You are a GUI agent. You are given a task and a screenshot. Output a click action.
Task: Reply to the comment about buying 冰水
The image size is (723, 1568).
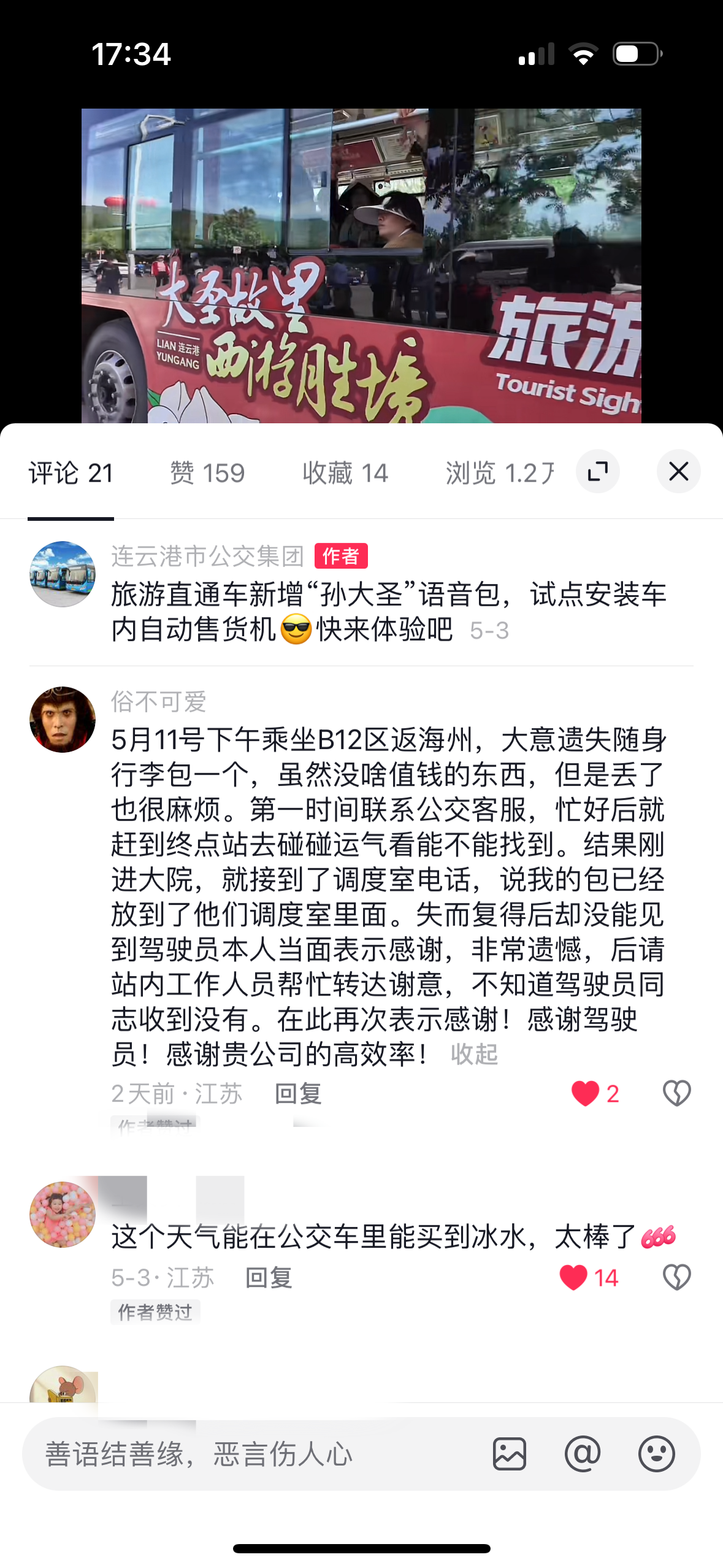[269, 1278]
